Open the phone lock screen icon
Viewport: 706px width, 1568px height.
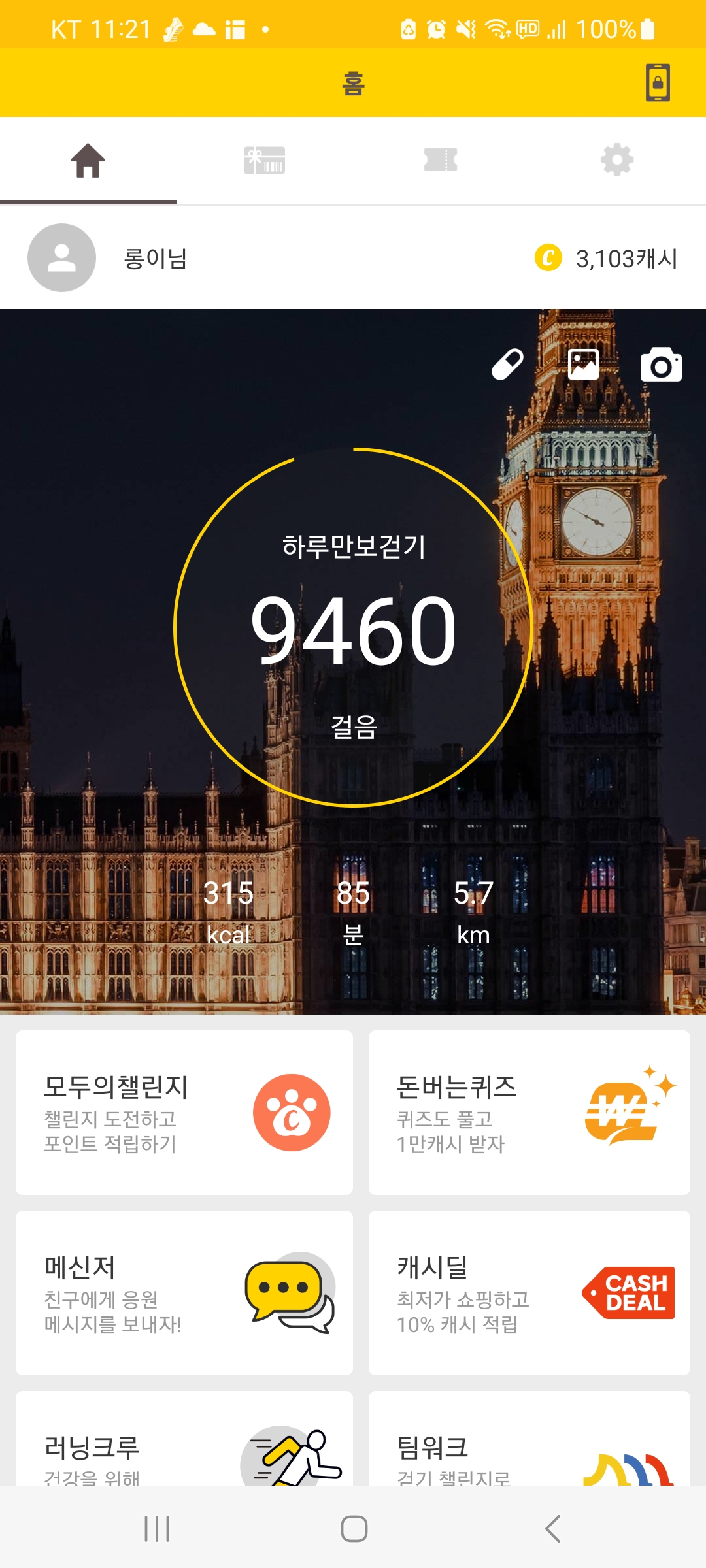[658, 83]
